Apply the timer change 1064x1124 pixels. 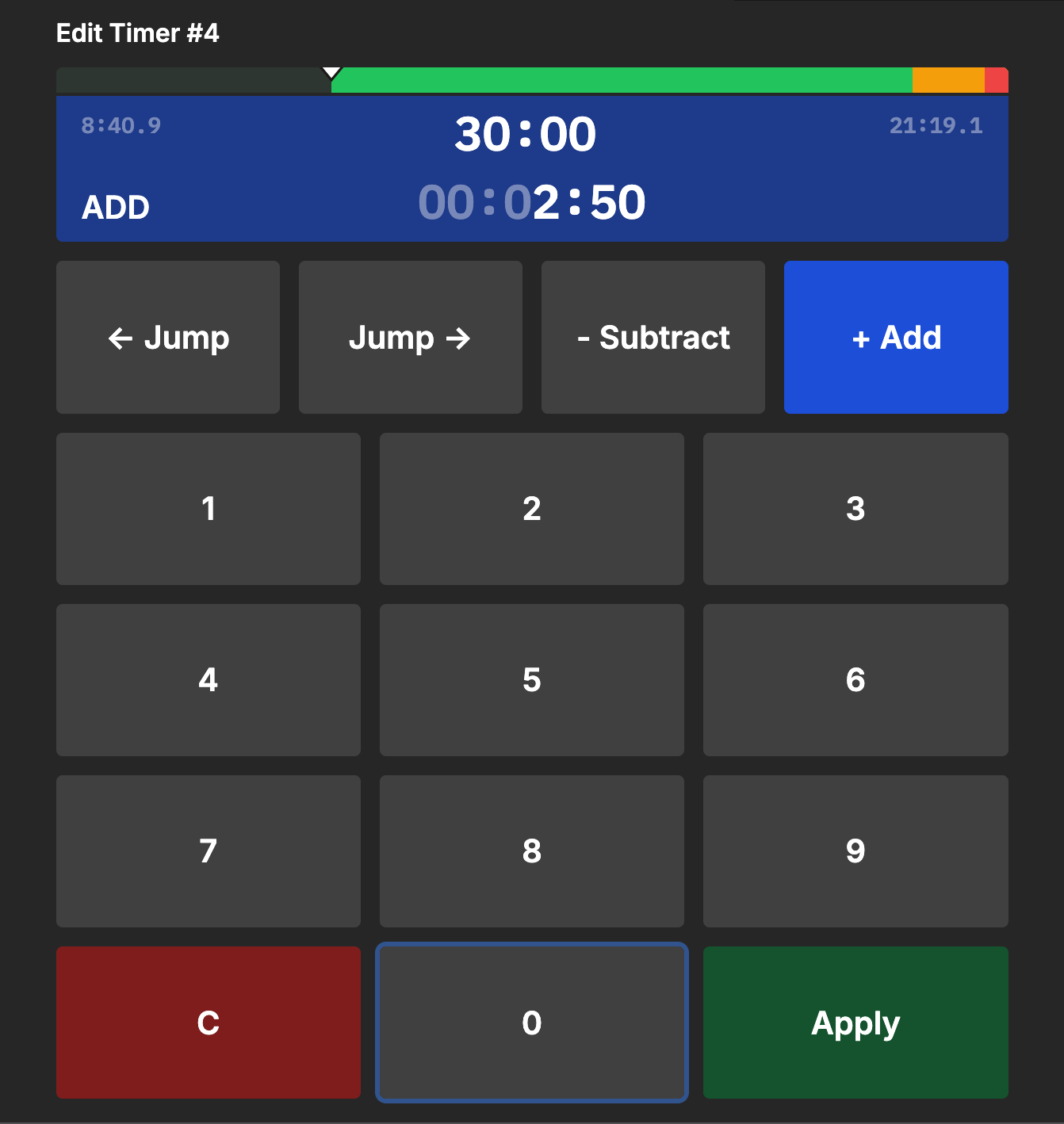click(x=855, y=1023)
